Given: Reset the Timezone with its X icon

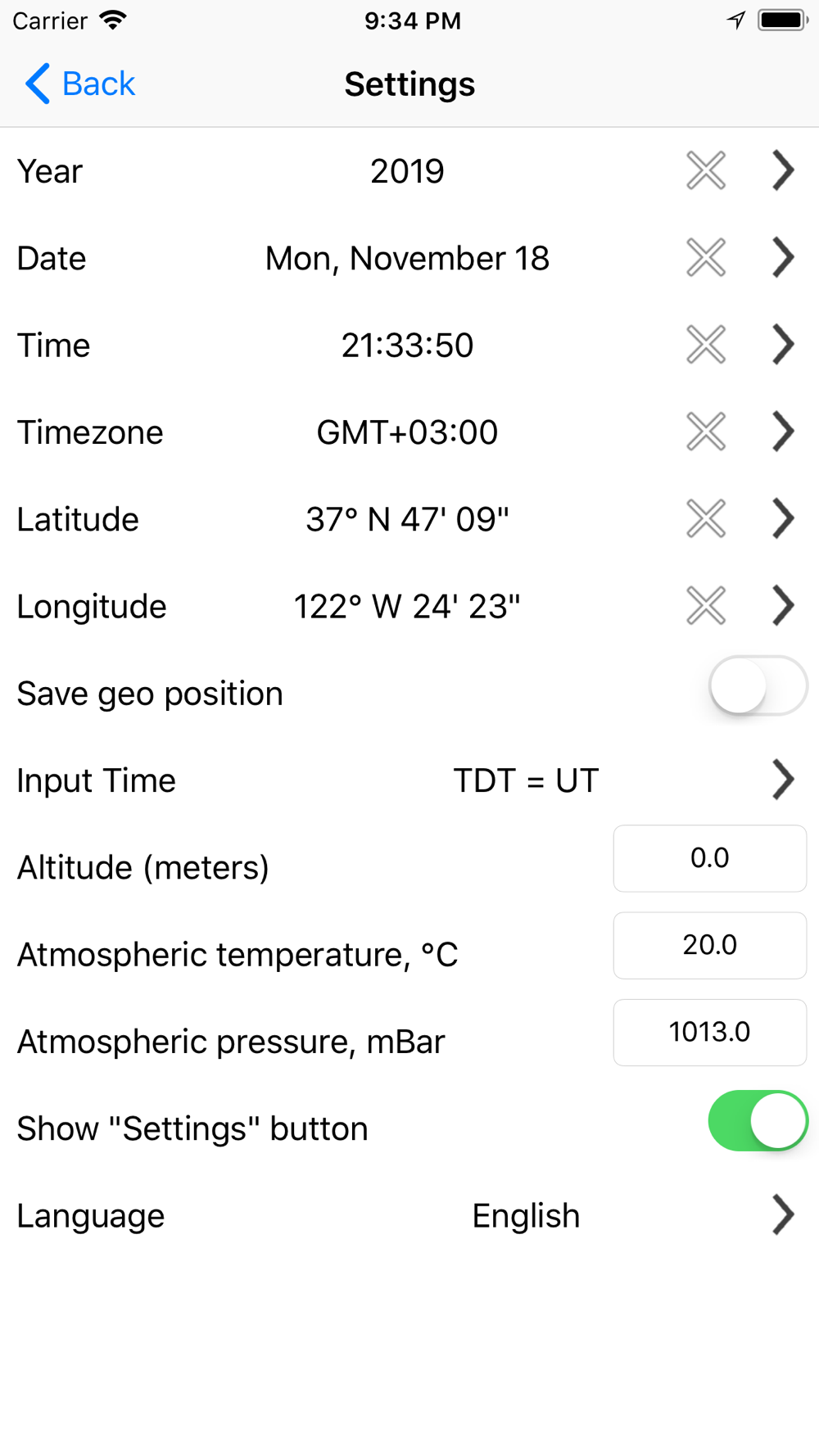Looking at the screenshot, I should [706, 432].
